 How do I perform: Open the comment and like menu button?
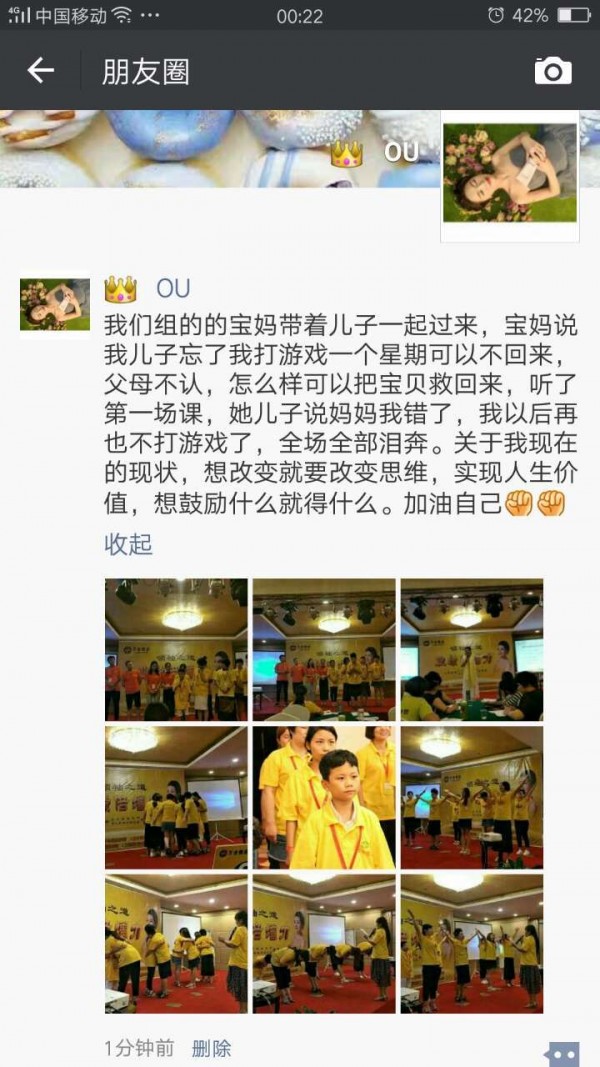(x=563, y=1052)
